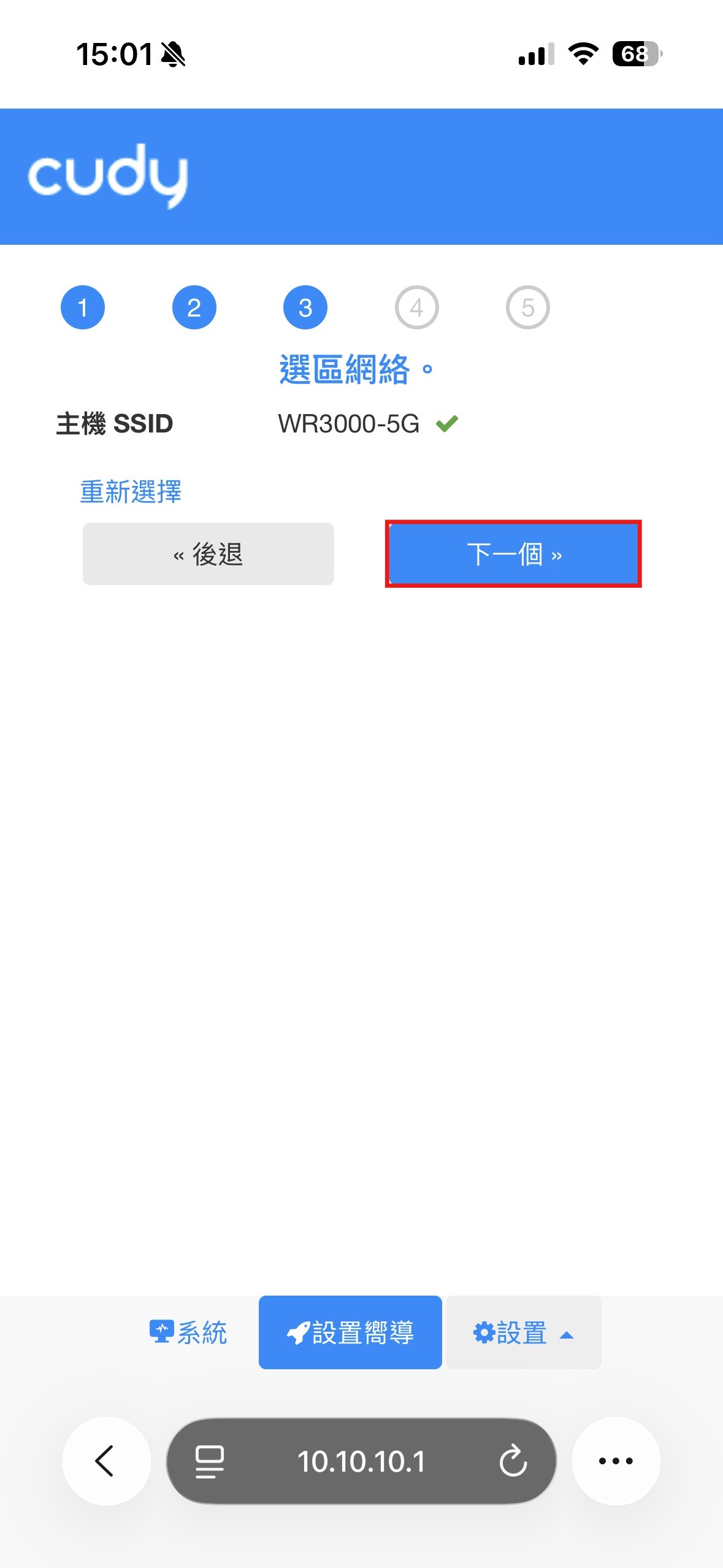Click the rocket icon on 設置嚮導 button

click(x=298, y=1332)
